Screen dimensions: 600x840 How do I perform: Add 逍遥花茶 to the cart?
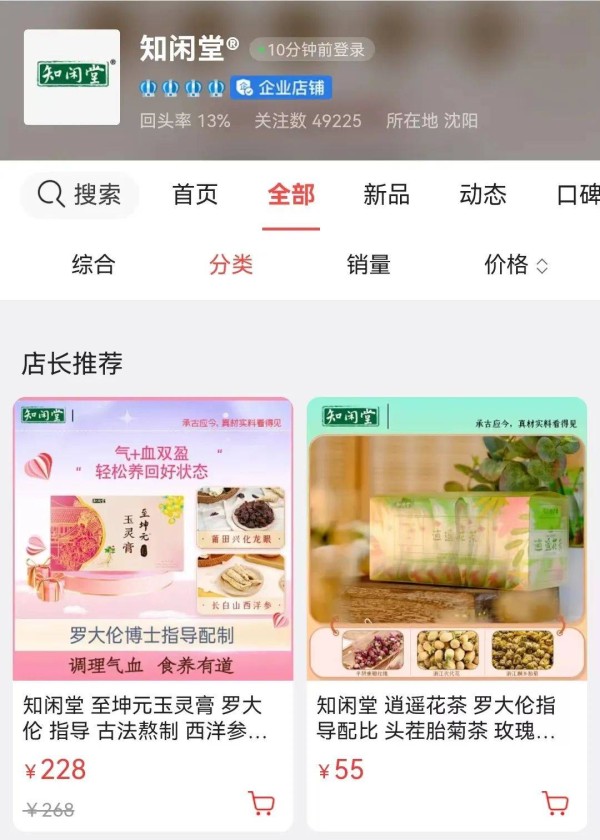click(555, 803)
